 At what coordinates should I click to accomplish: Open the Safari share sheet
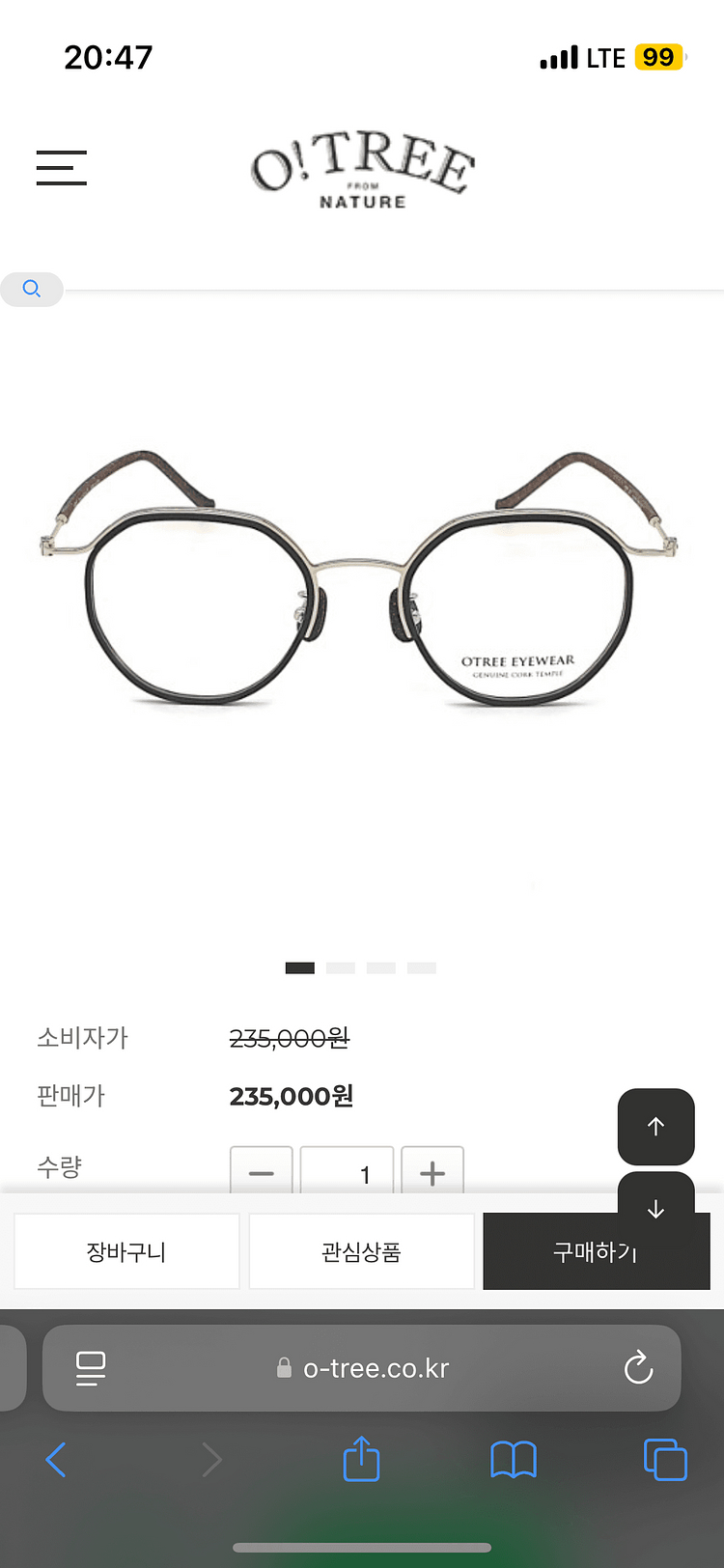click(x=362, y=1458)
